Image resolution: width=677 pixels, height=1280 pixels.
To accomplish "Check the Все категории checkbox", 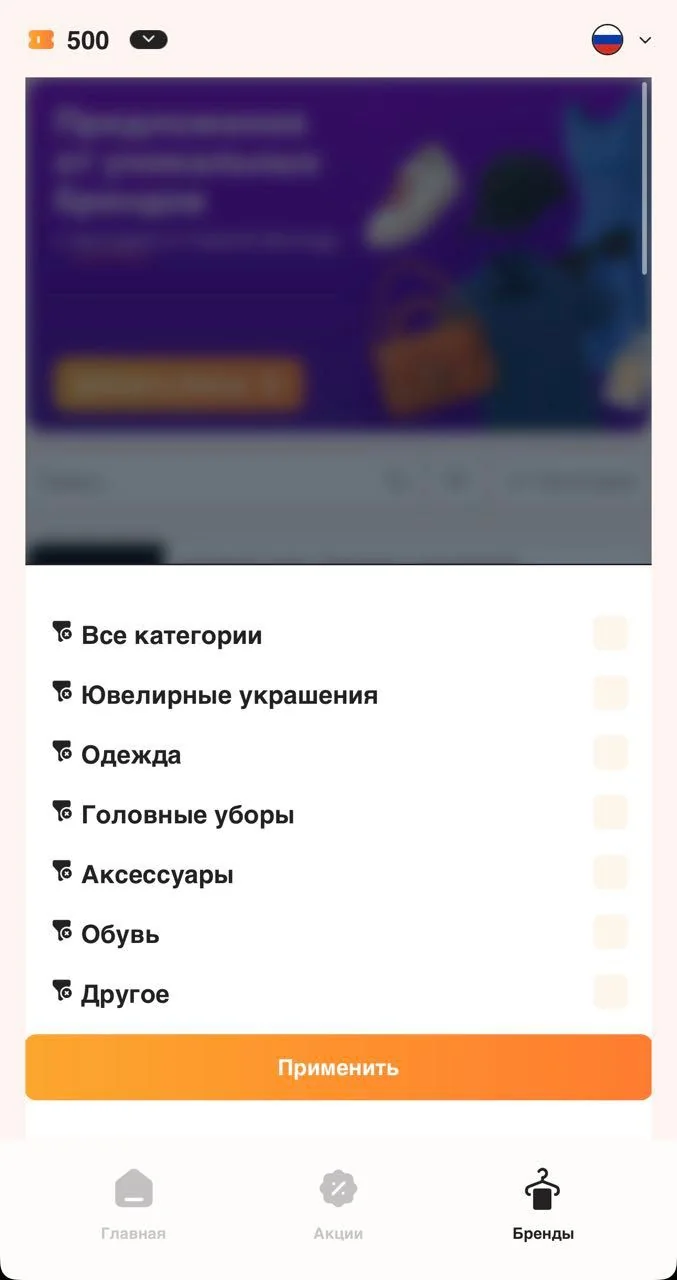I will [x=610, y=634].
